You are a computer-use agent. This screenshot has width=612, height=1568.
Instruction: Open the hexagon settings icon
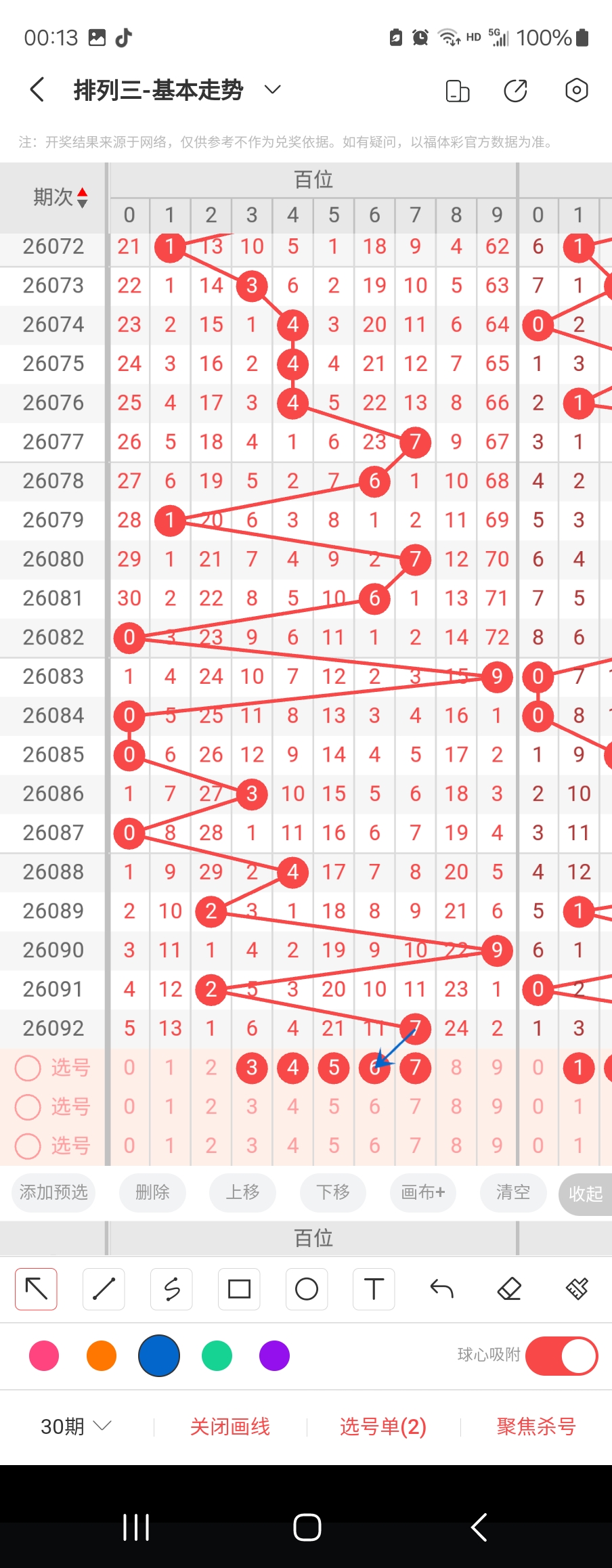(x=576, y=90)
